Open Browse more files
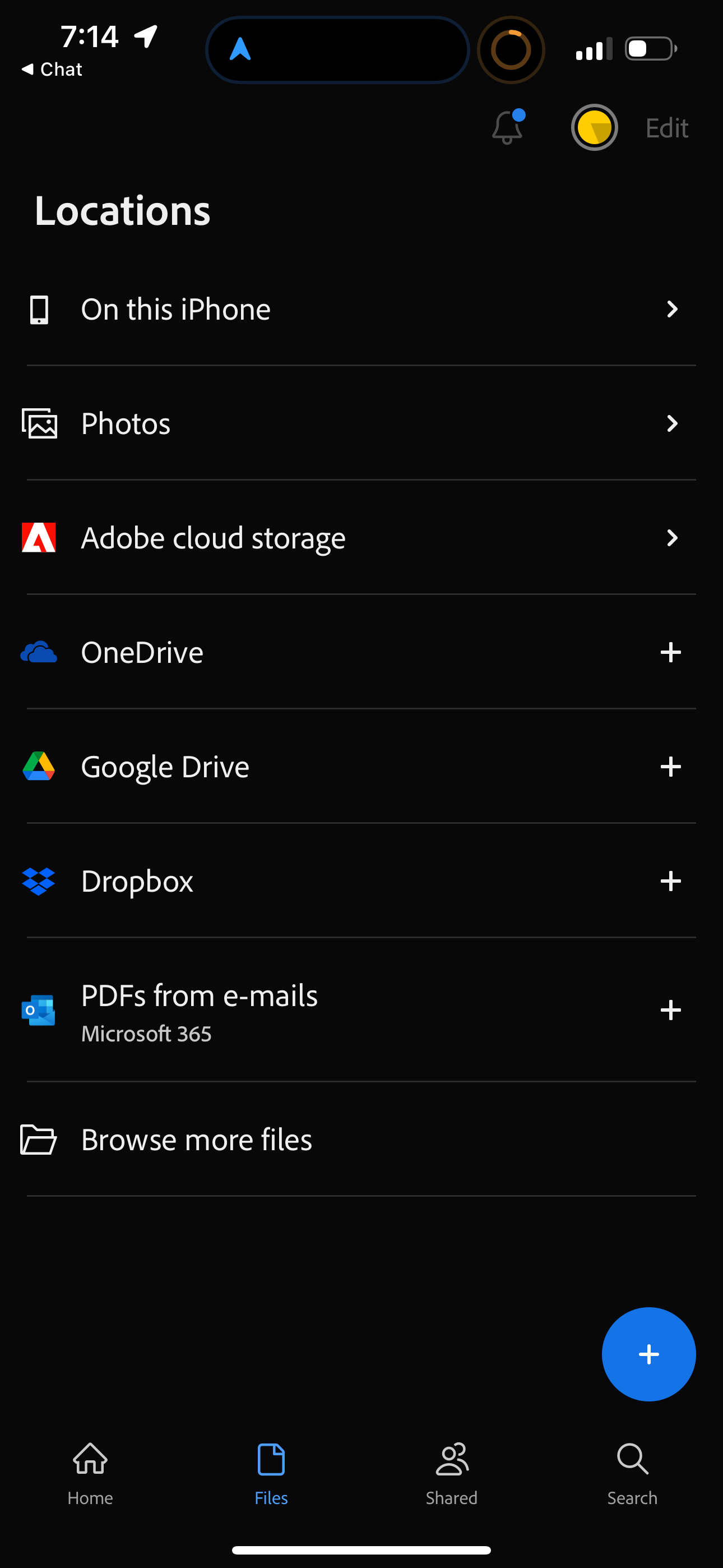Image resolution: width=723 pixels, height=1568 pixels. pos(196,1140)
